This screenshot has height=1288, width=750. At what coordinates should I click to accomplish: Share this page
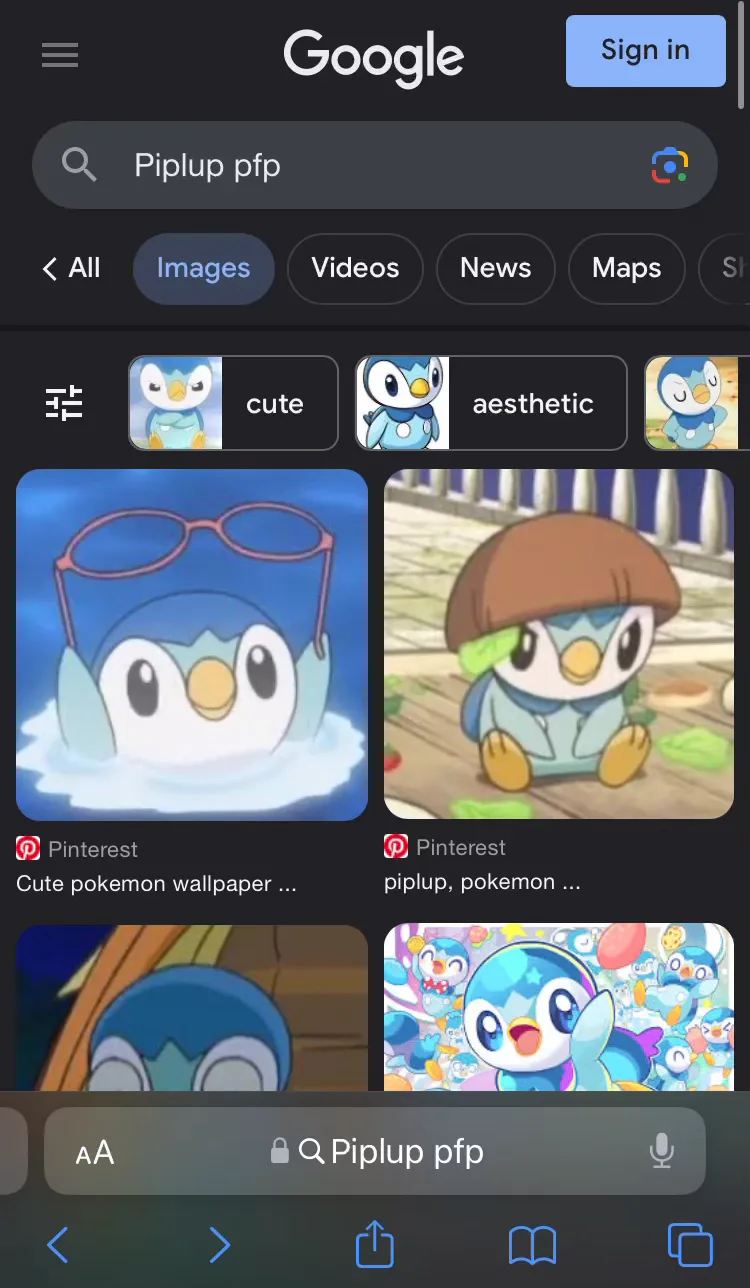[375, 1245]
